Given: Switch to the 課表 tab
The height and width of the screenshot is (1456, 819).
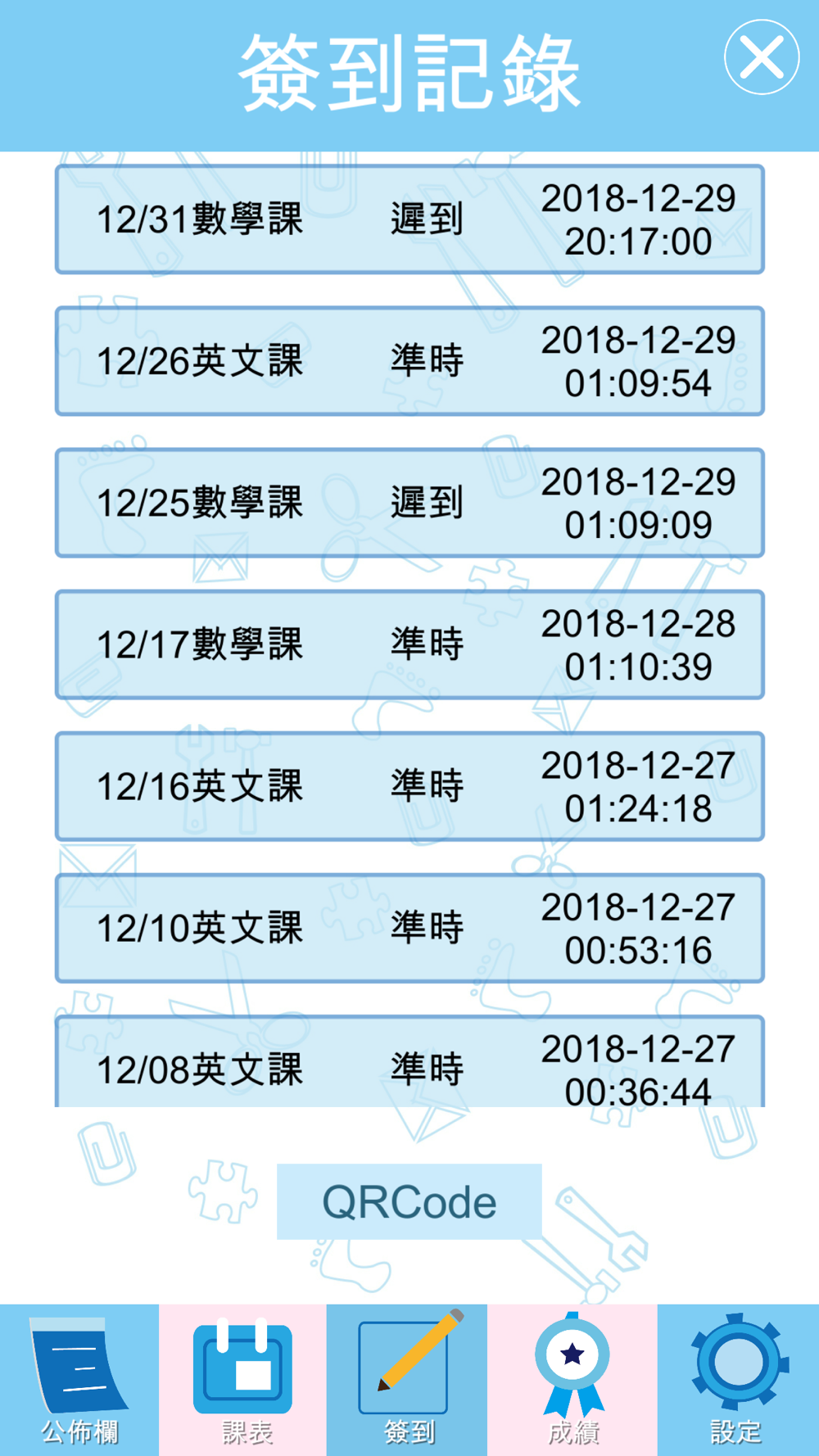Looking at the screenshot, I should point(243,1380).
